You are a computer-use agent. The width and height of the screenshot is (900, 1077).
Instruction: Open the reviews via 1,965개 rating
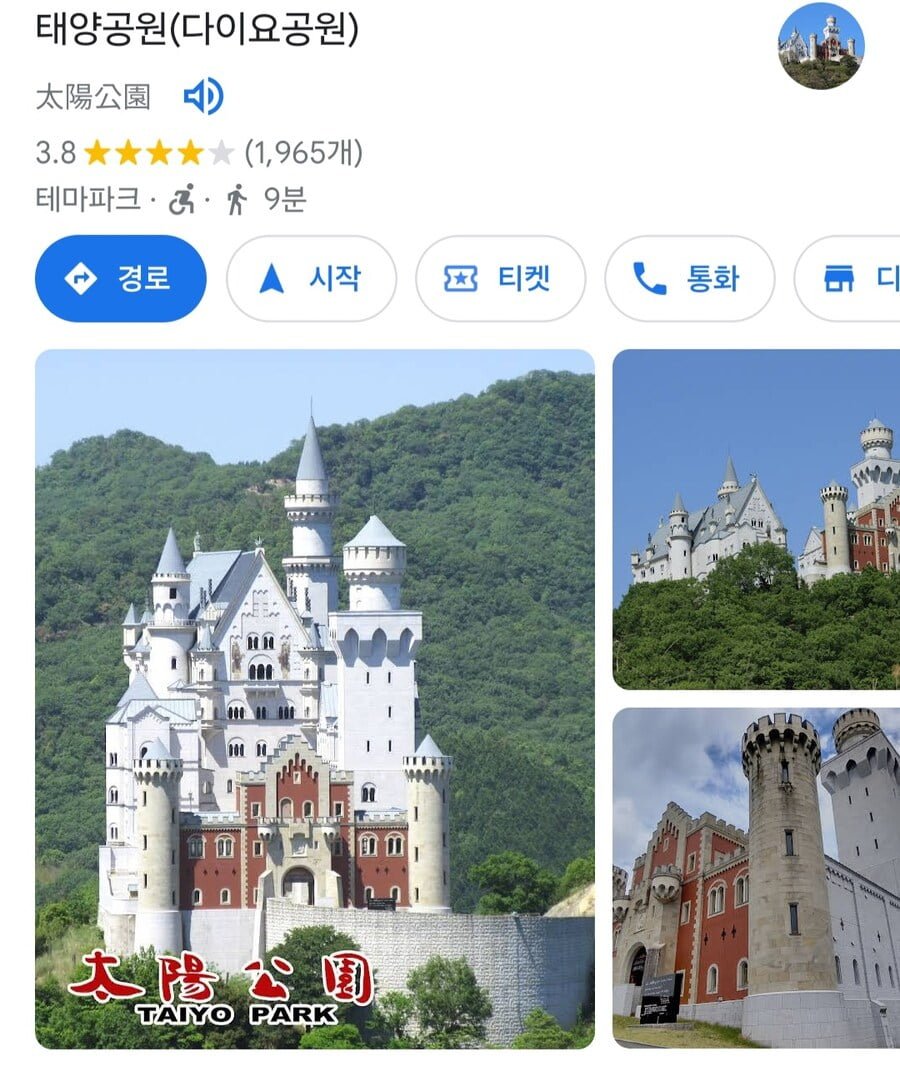click(303, 153)
